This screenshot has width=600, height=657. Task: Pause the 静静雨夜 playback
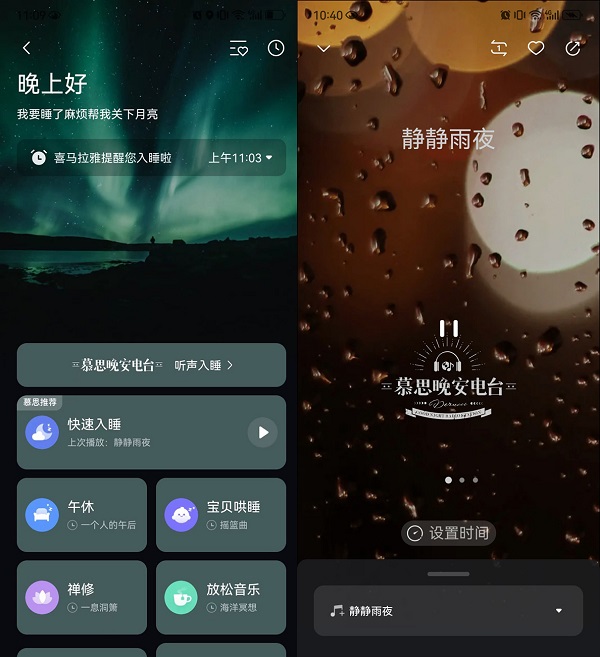pos(448,329)
